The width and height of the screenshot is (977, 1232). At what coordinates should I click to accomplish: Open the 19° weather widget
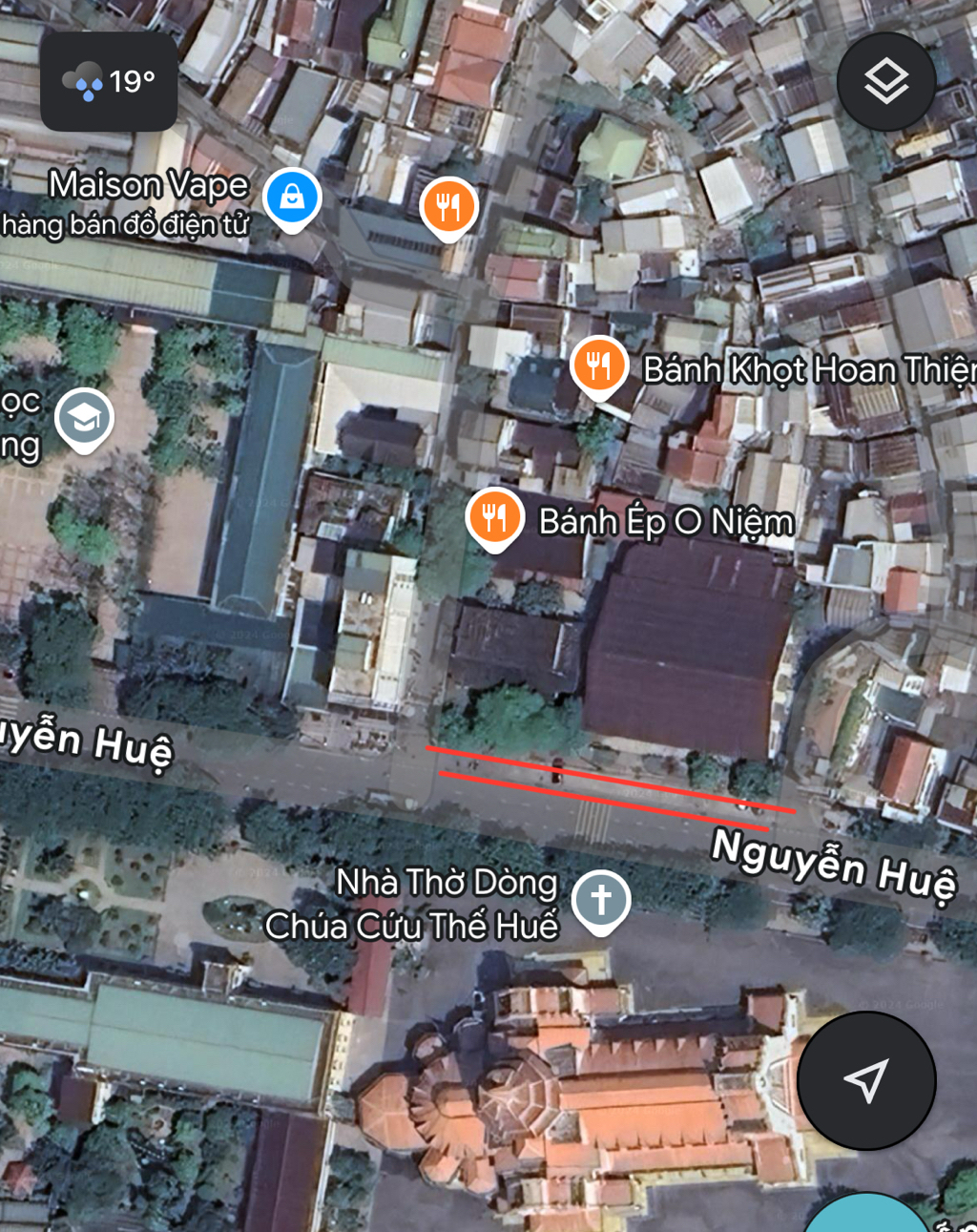[x=109, y=82]
